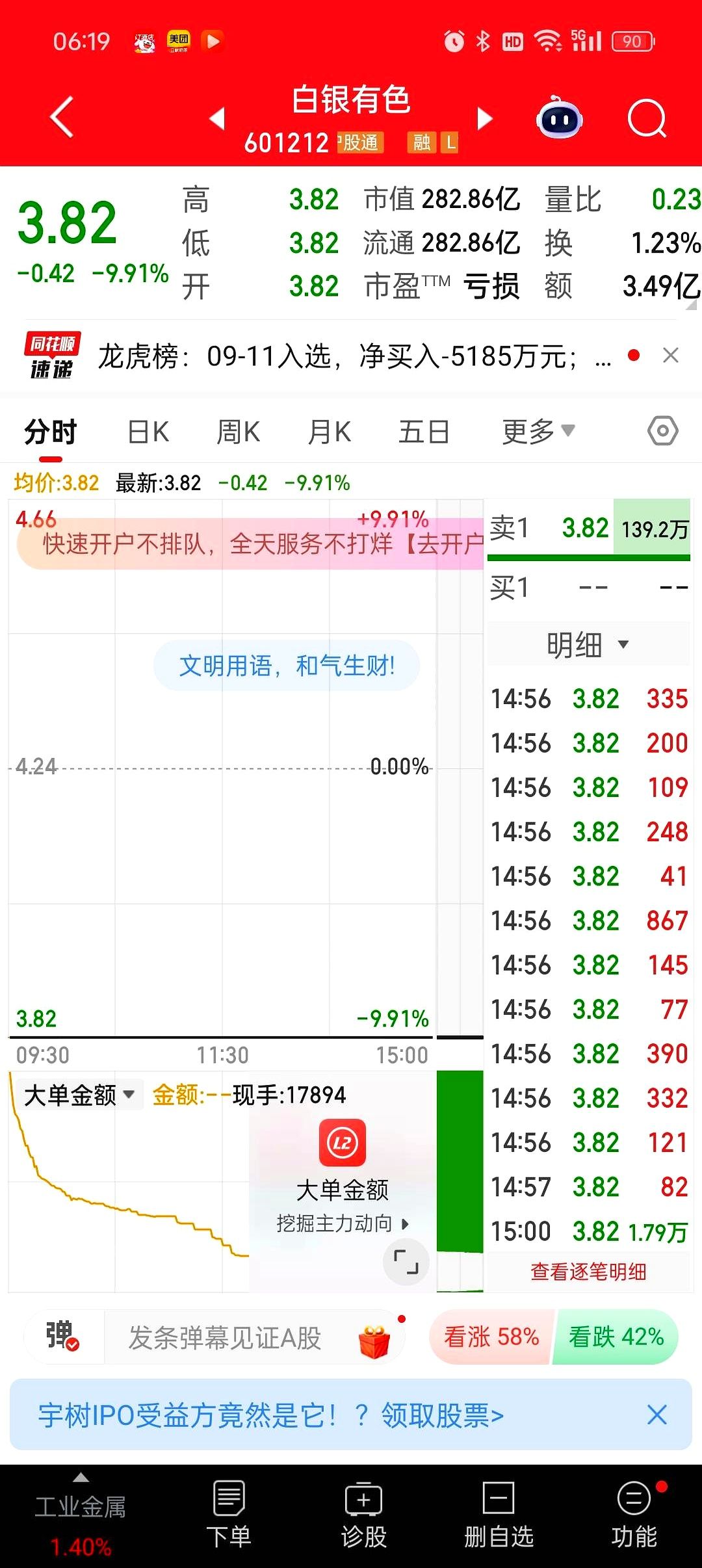
Task: Tap 下单 to place an order
Action: [228, 1515]
